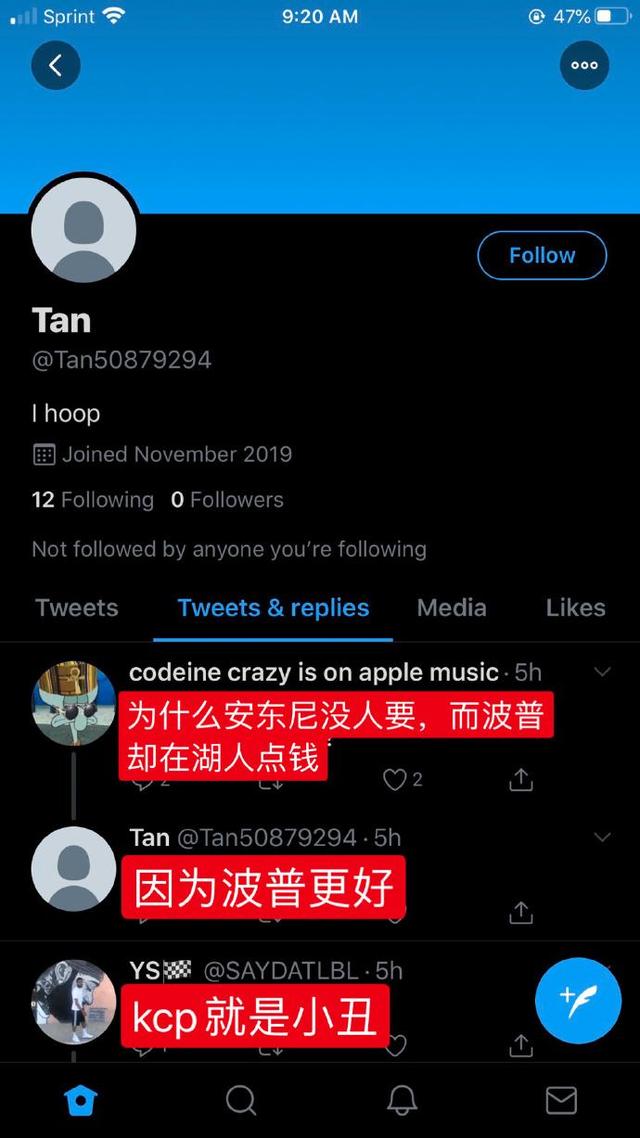Screen dimensions: 640x1138
Task: Open the Messages envelope tab
Action: 561,1100
